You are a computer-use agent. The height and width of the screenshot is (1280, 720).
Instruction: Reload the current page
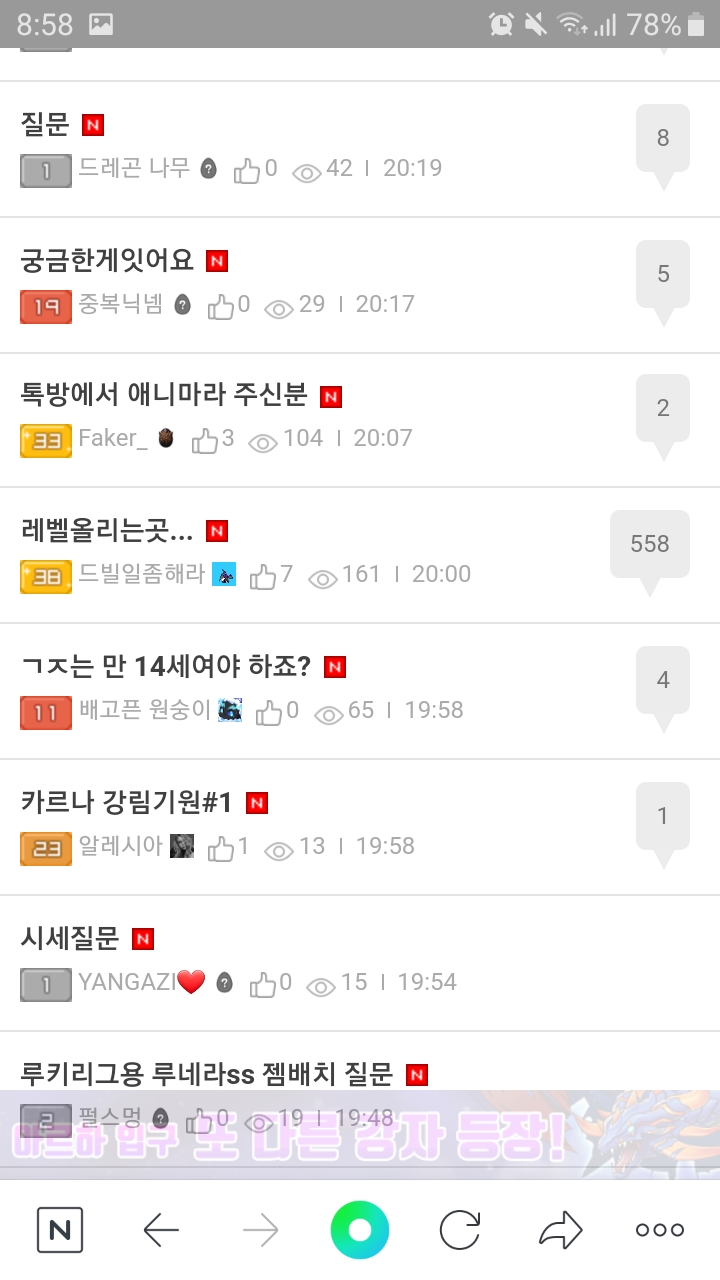tap(460, 1230)
